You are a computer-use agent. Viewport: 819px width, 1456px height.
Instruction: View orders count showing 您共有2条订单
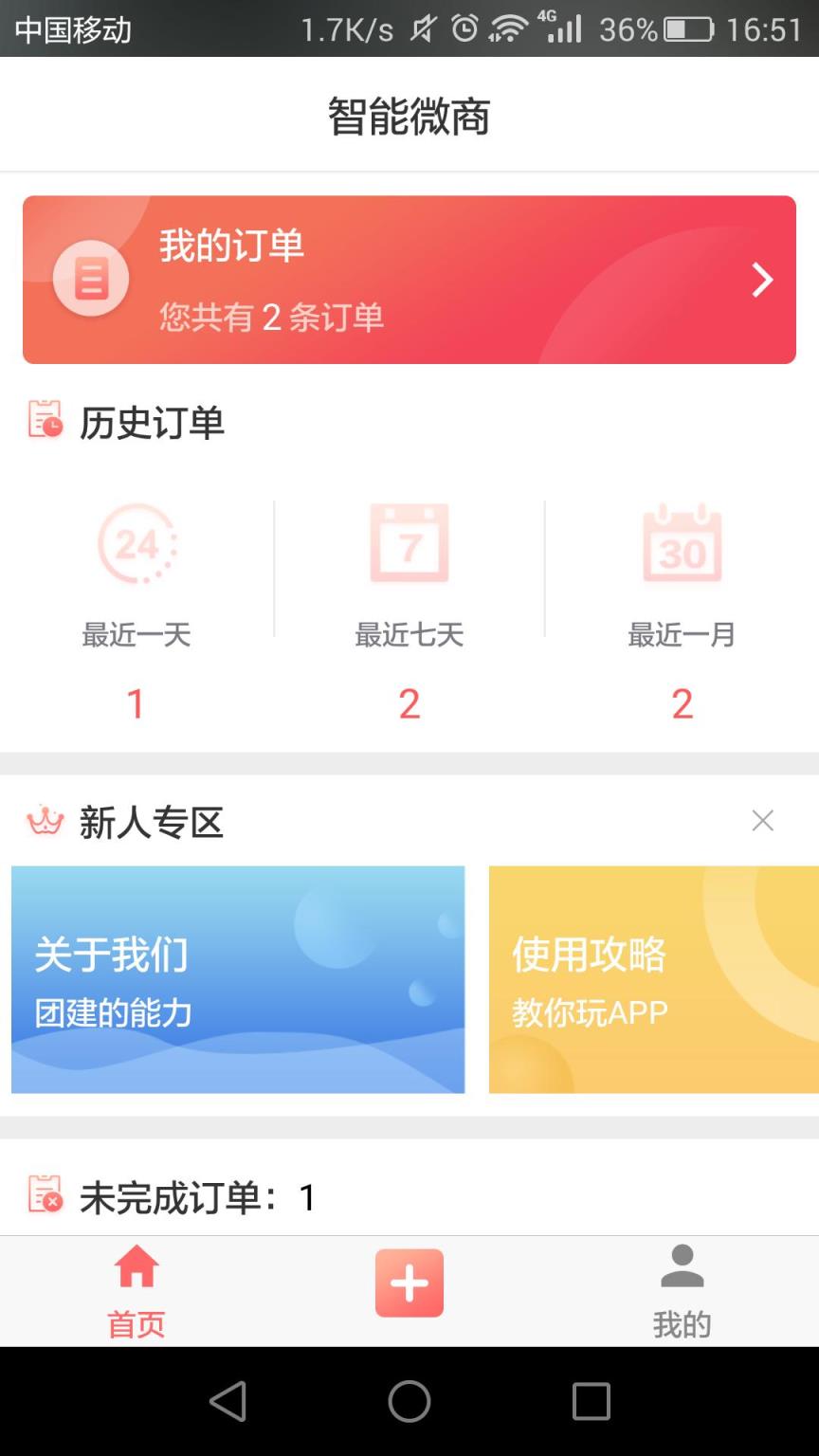coord(270,318)
